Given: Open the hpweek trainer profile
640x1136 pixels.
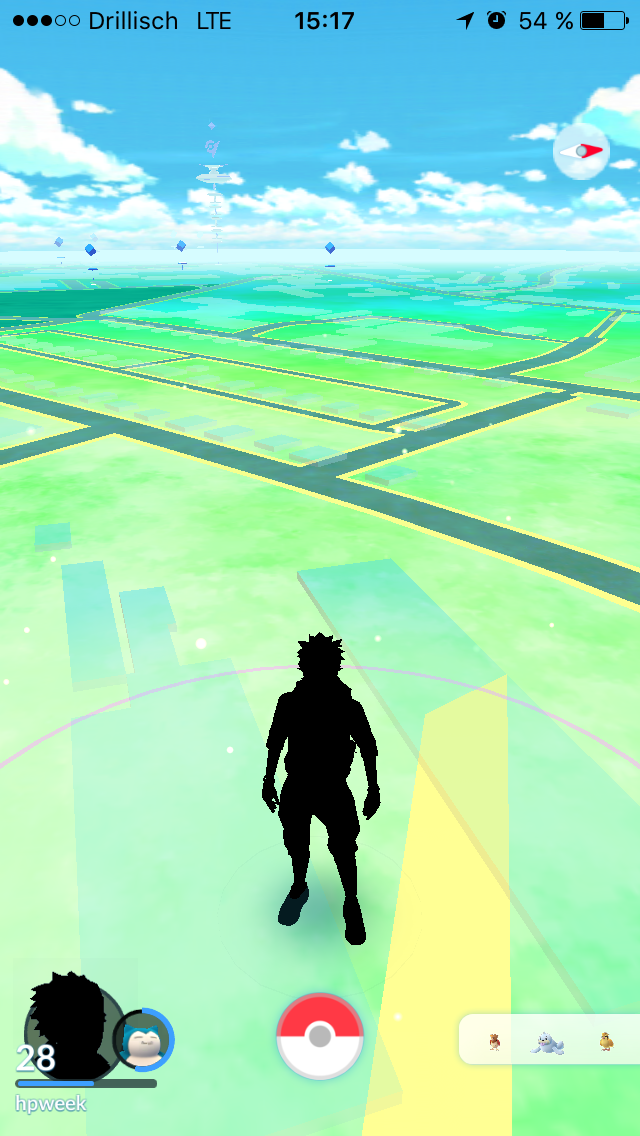Looking at the screenshot, I should [x=74, y=1029].
